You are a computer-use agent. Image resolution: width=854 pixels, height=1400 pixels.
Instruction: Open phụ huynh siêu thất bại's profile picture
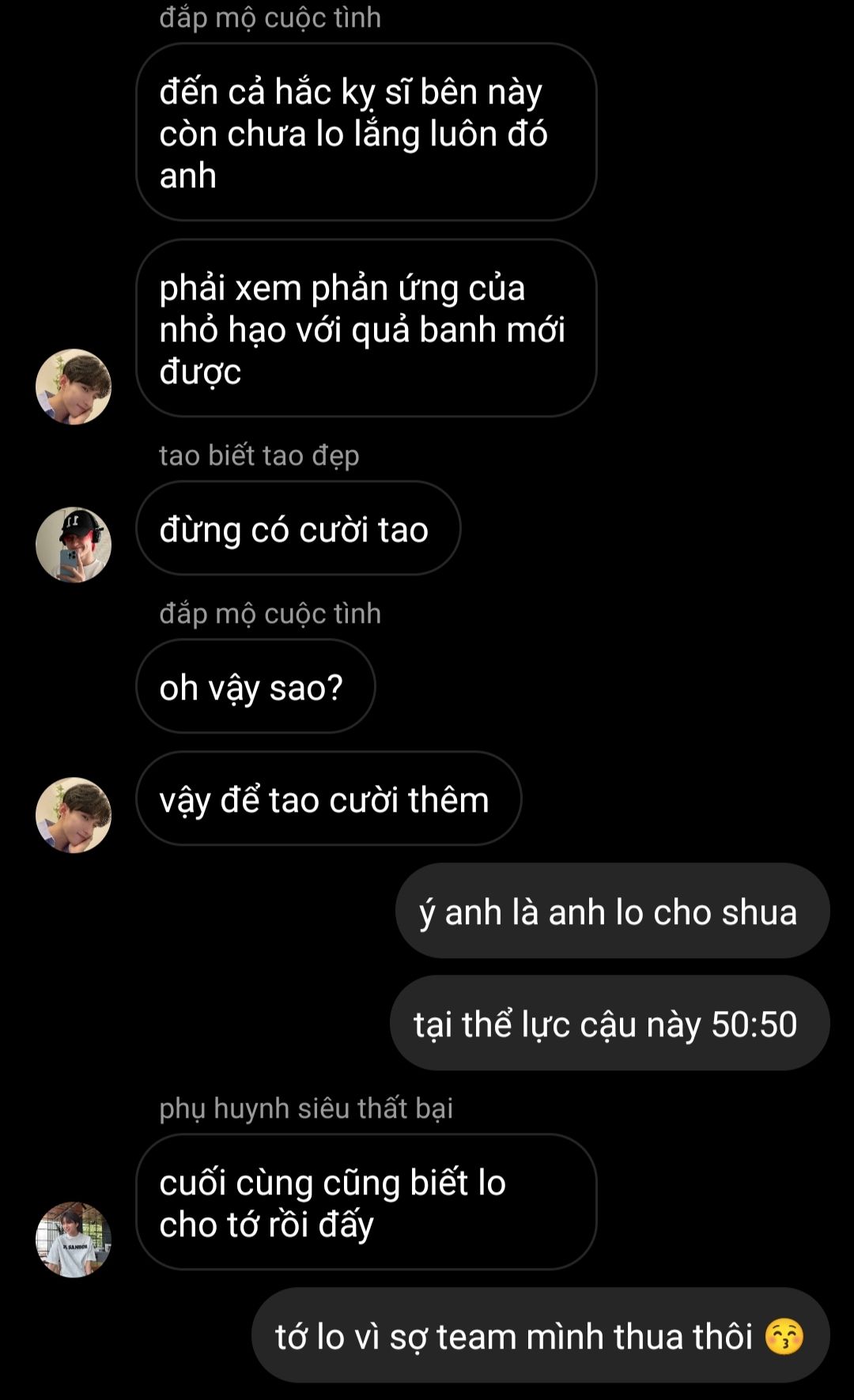74,1240
